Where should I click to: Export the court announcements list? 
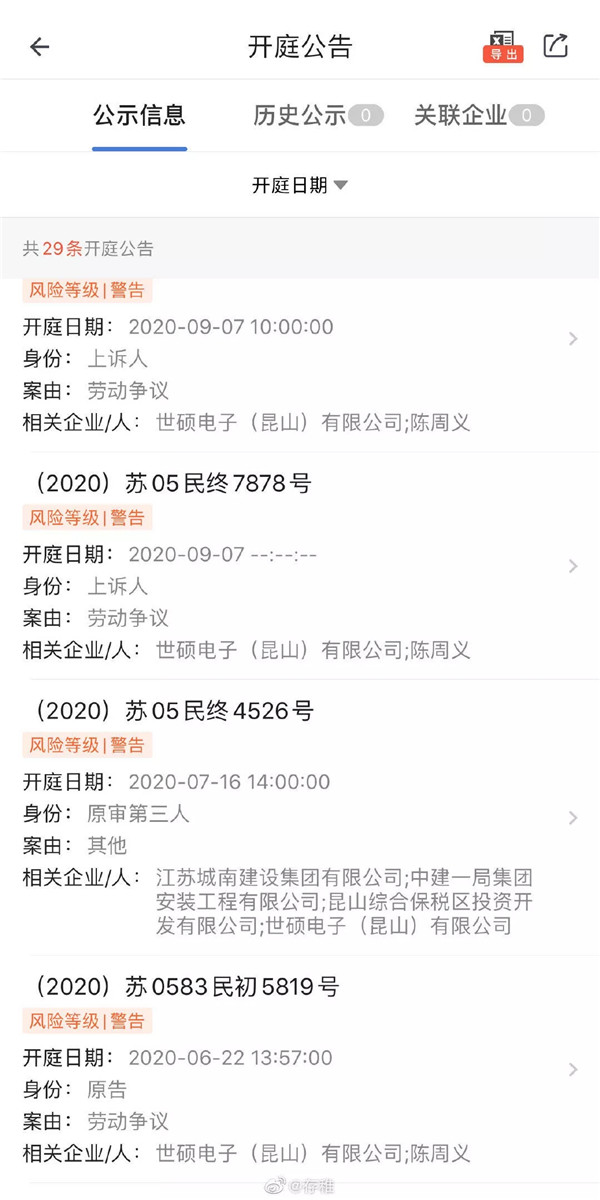click(502, 46)
